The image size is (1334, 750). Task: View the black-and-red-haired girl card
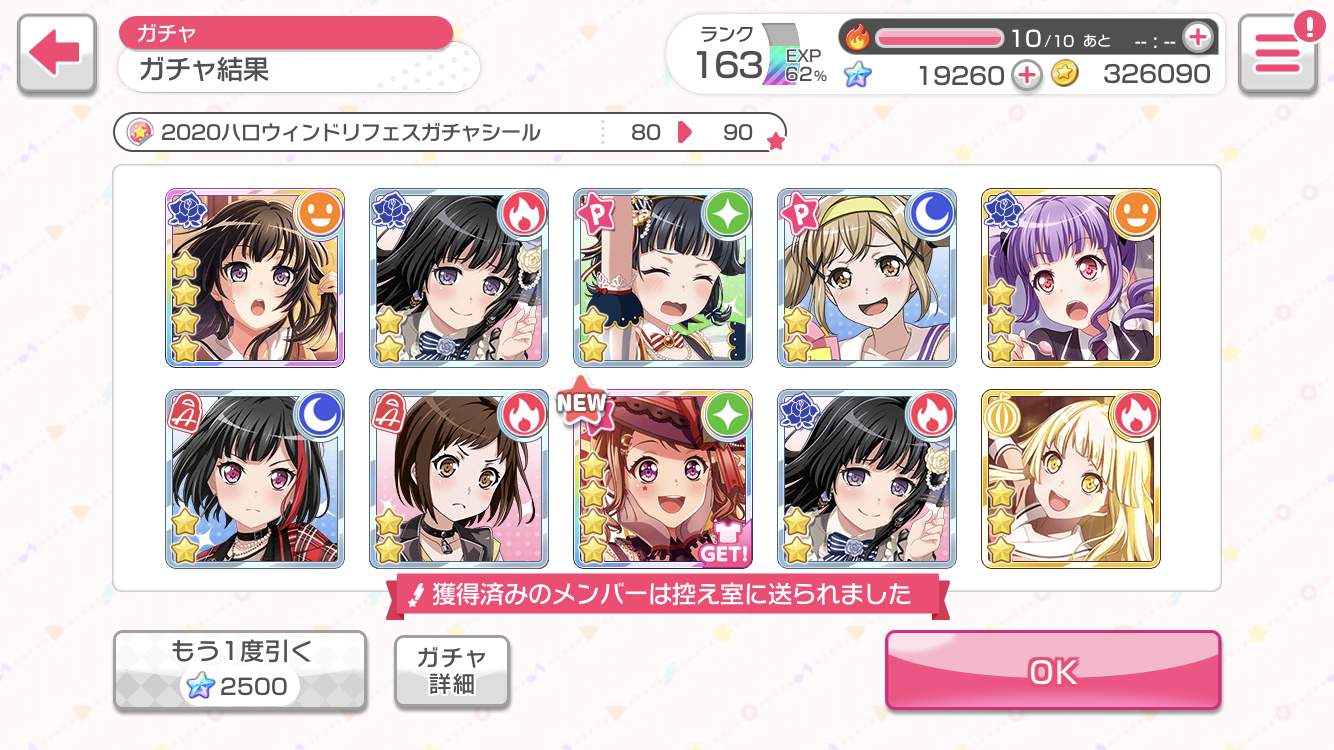255,479
